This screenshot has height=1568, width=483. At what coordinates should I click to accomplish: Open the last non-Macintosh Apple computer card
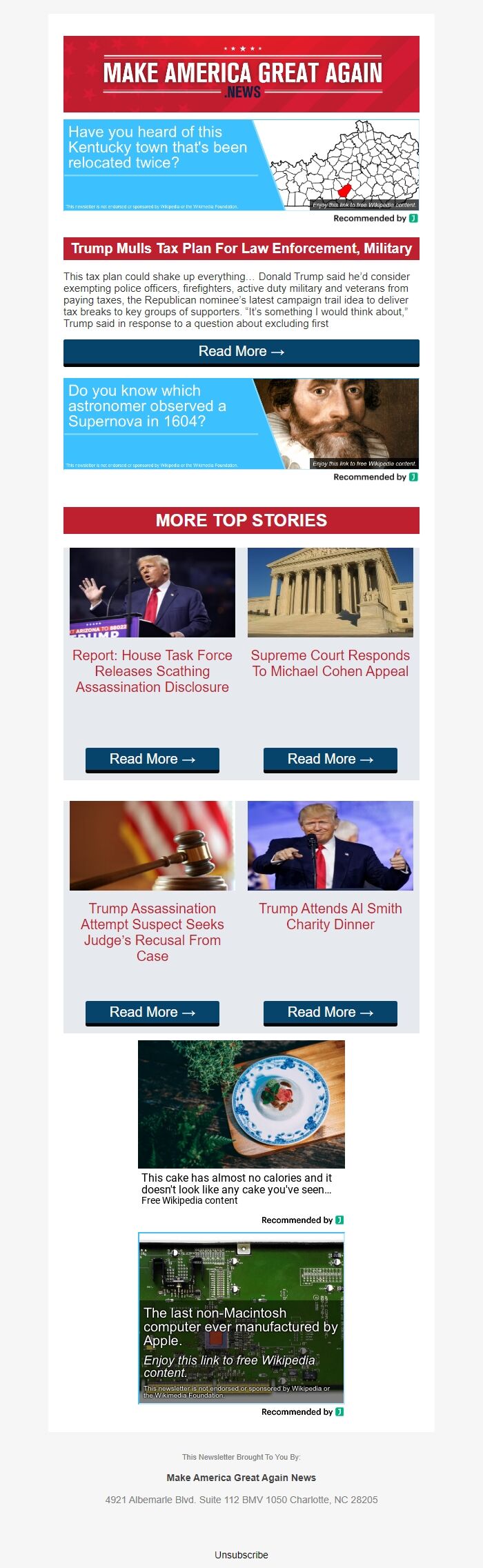pyautogui.click(x=241, y=1318)
